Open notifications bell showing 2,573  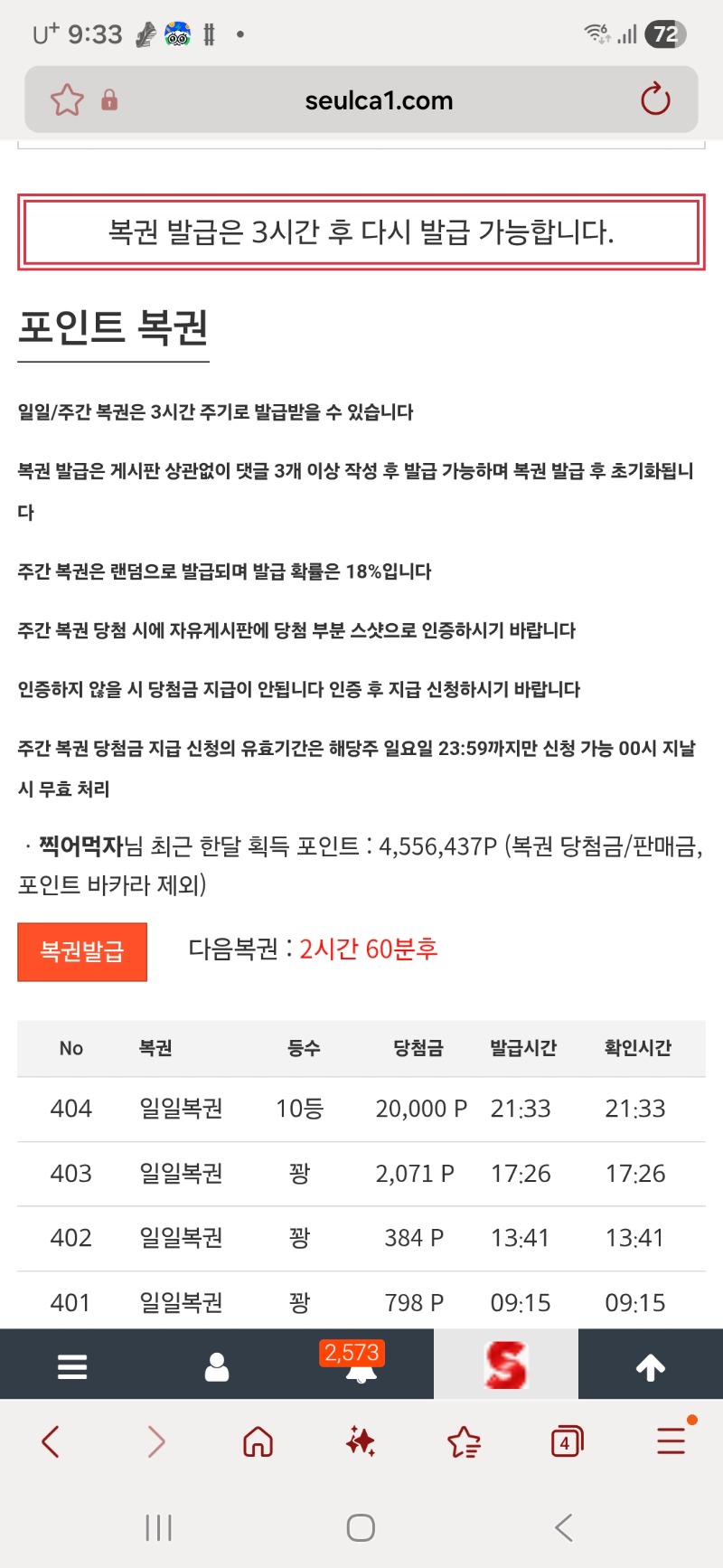point(360,1367)
